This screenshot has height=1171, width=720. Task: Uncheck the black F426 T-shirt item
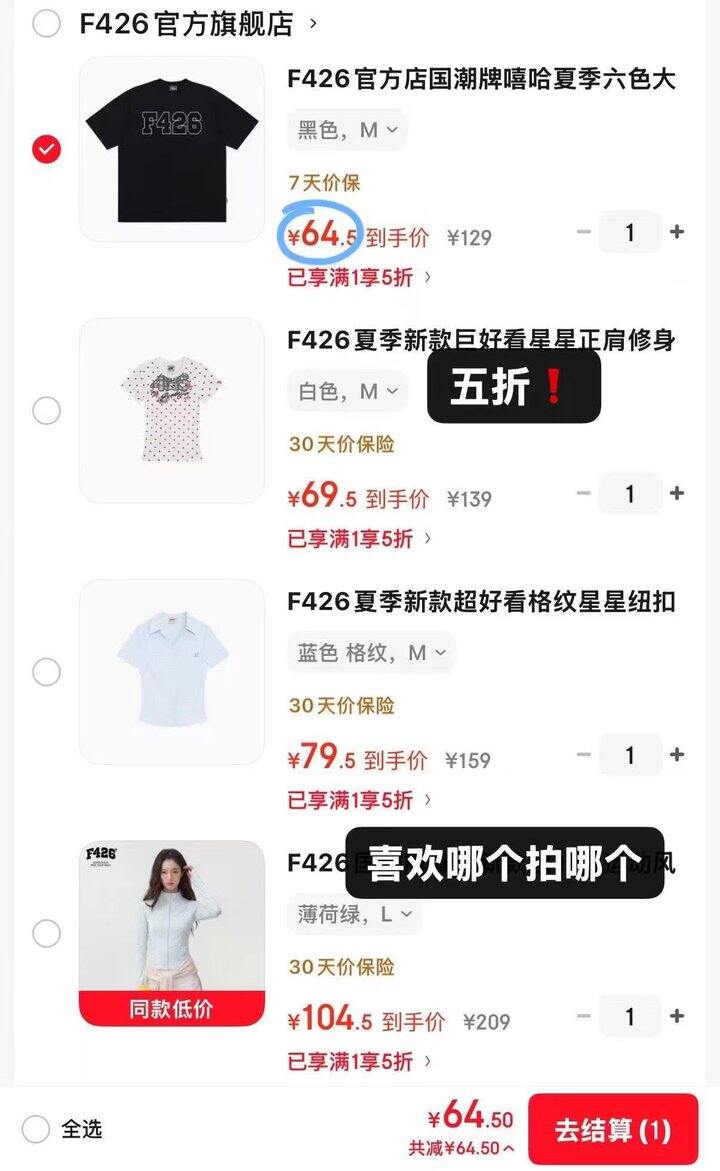coord(46,149)
